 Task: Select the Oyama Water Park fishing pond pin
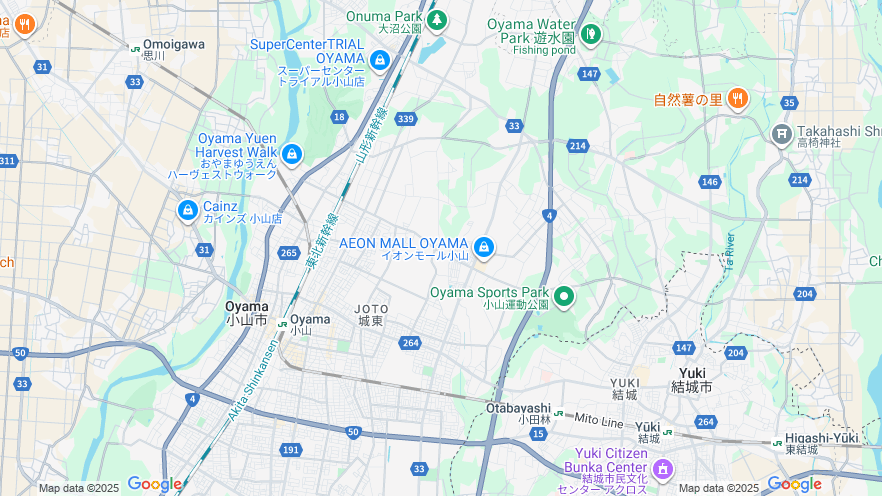591,35
